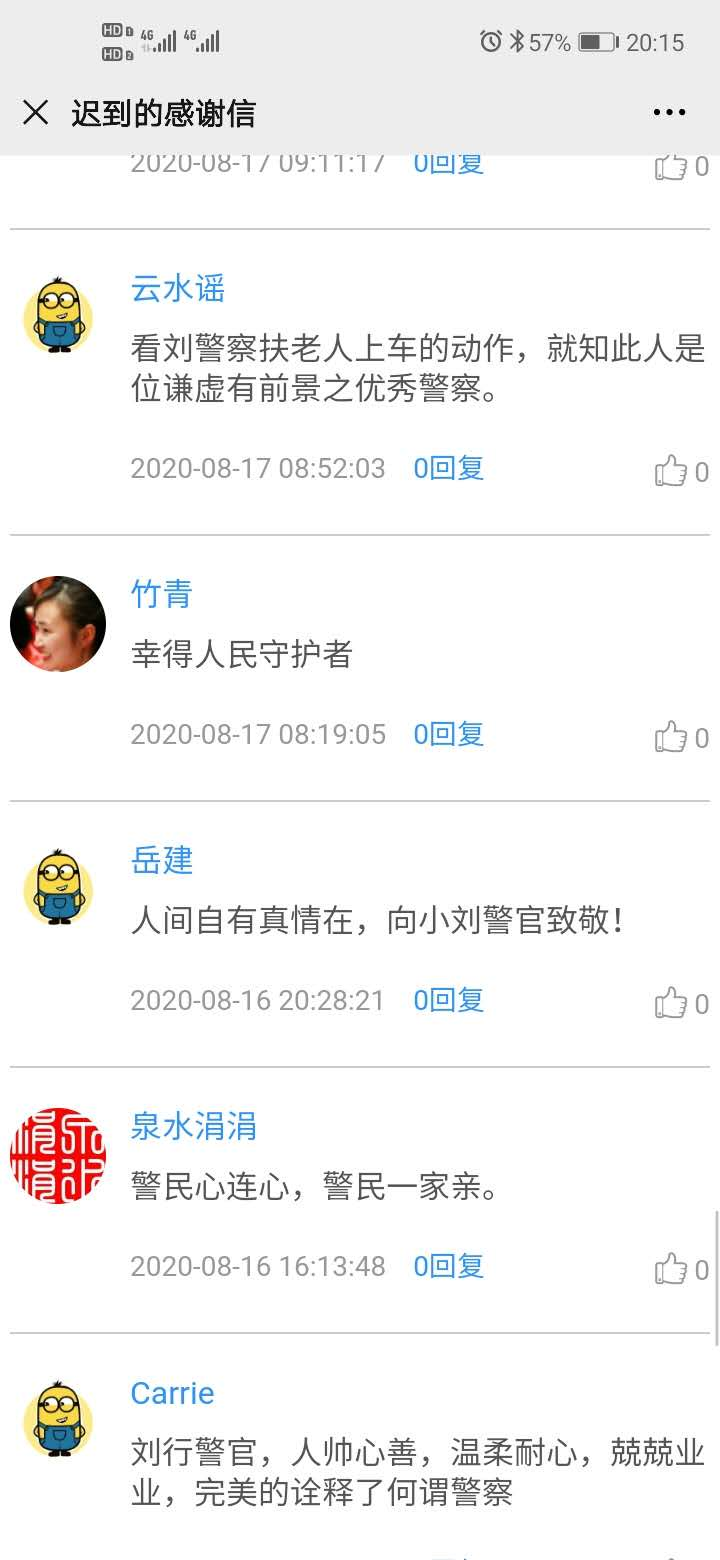Like 竹青's comment

click(x=672, y=738)
